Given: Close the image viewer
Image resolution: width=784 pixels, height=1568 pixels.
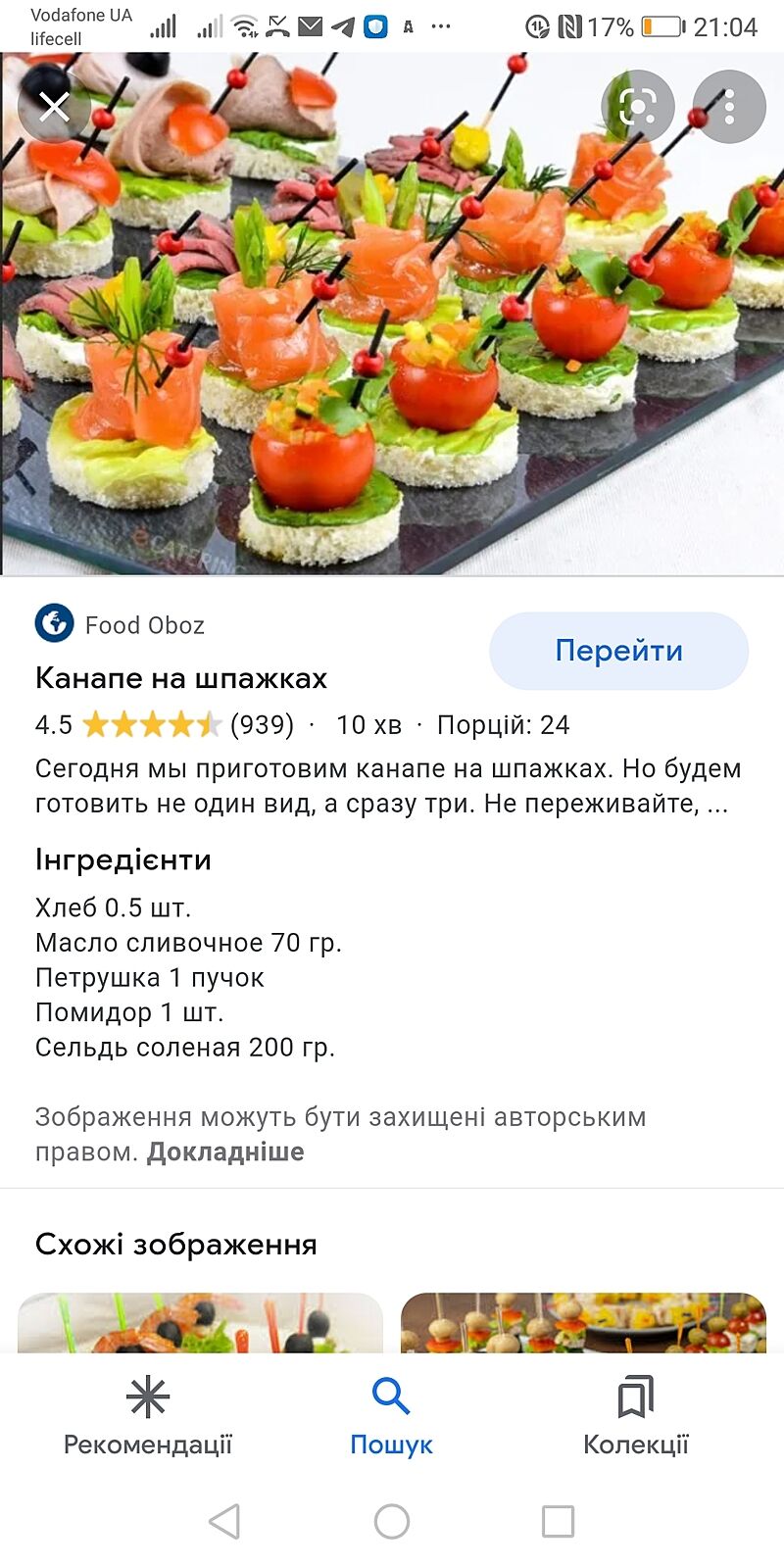Looking at the screenshot, I should coord(54,107).
